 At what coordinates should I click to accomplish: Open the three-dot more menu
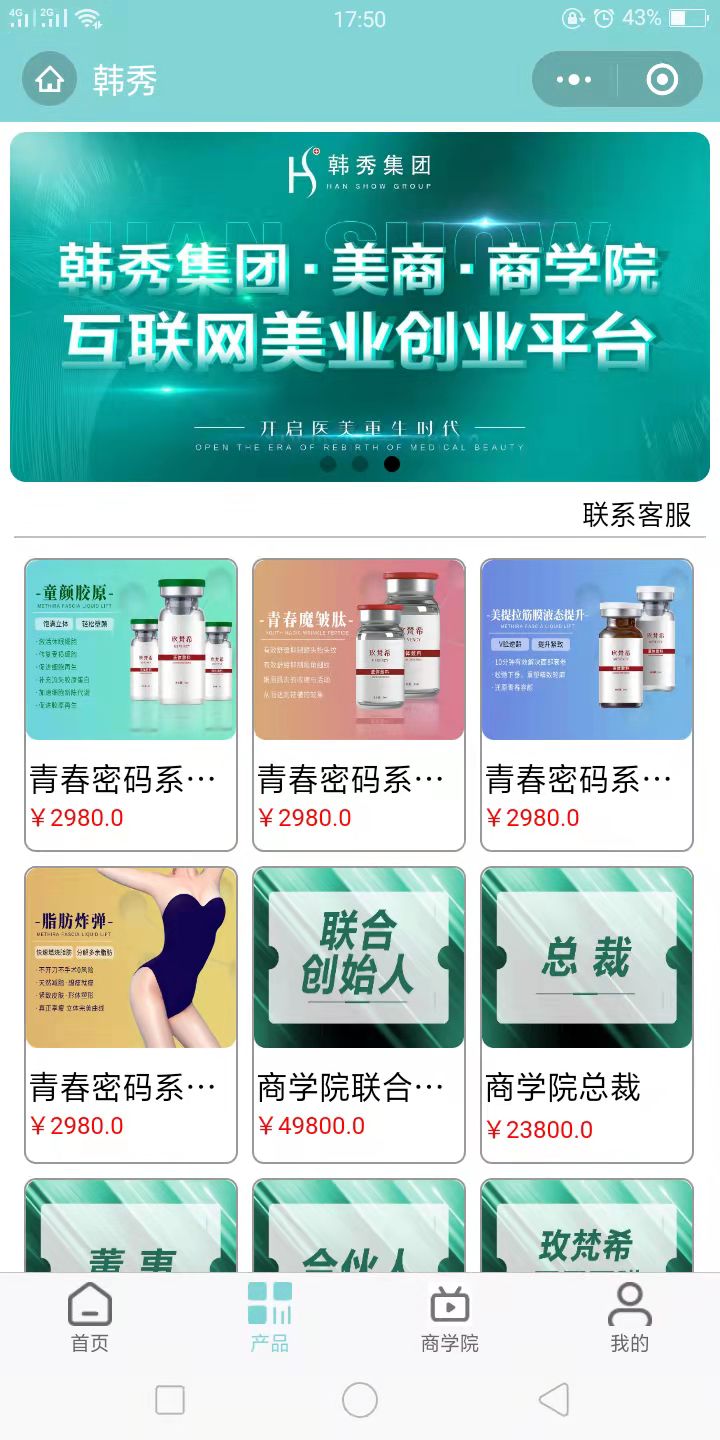pos(574,80)
